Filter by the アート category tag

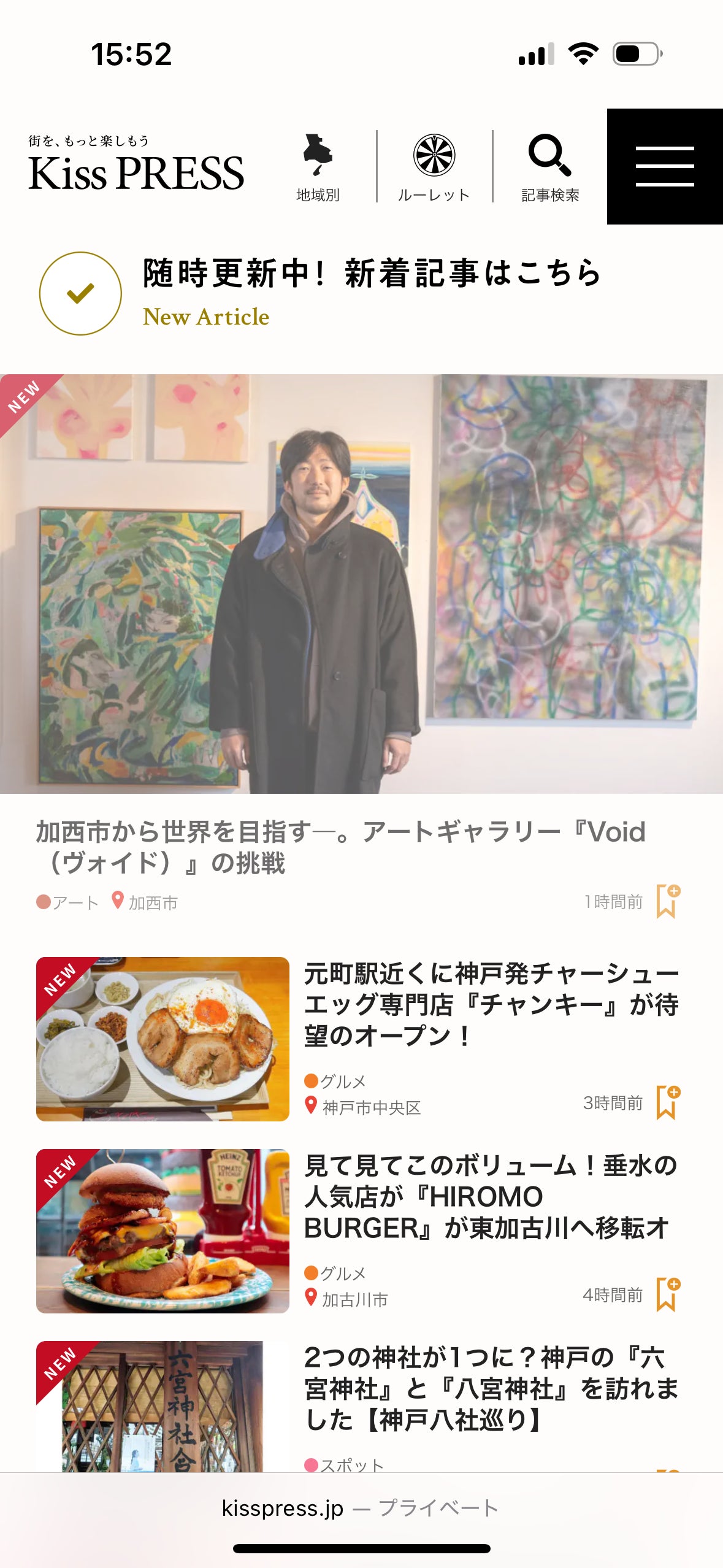tap(68, 902)
